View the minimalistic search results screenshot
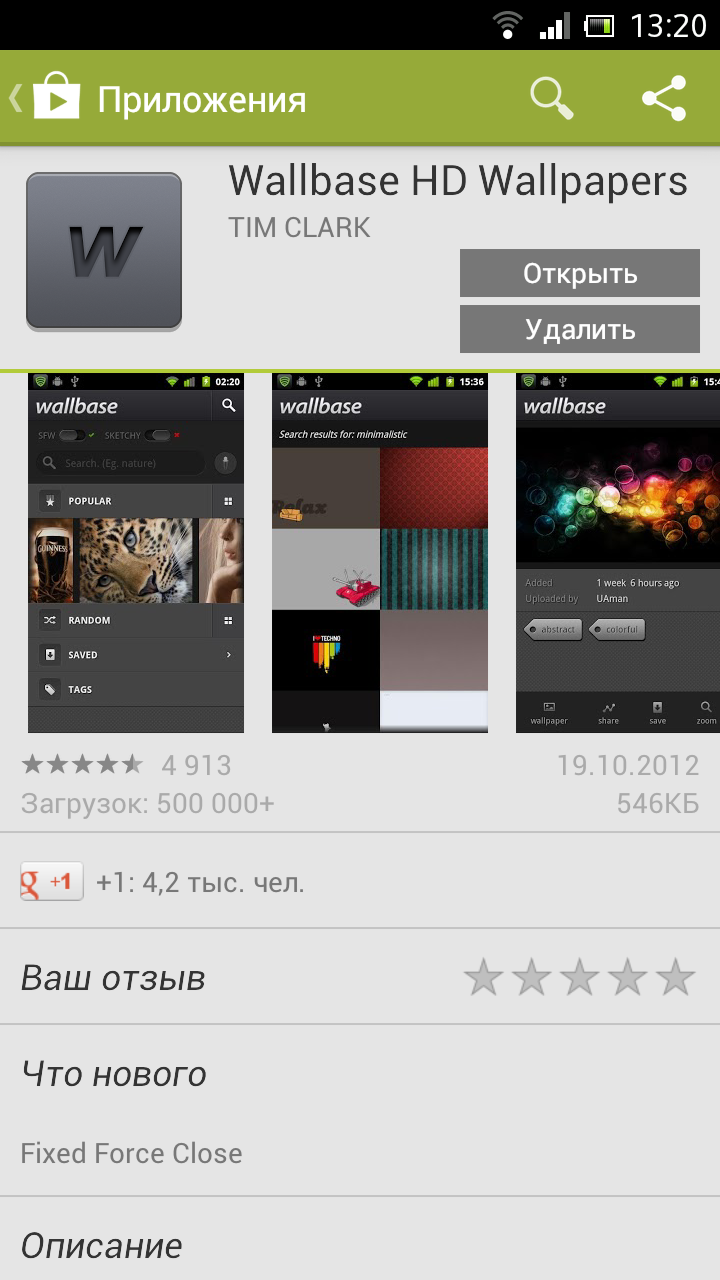This screenshot has height=1280, width=720. 380,553
